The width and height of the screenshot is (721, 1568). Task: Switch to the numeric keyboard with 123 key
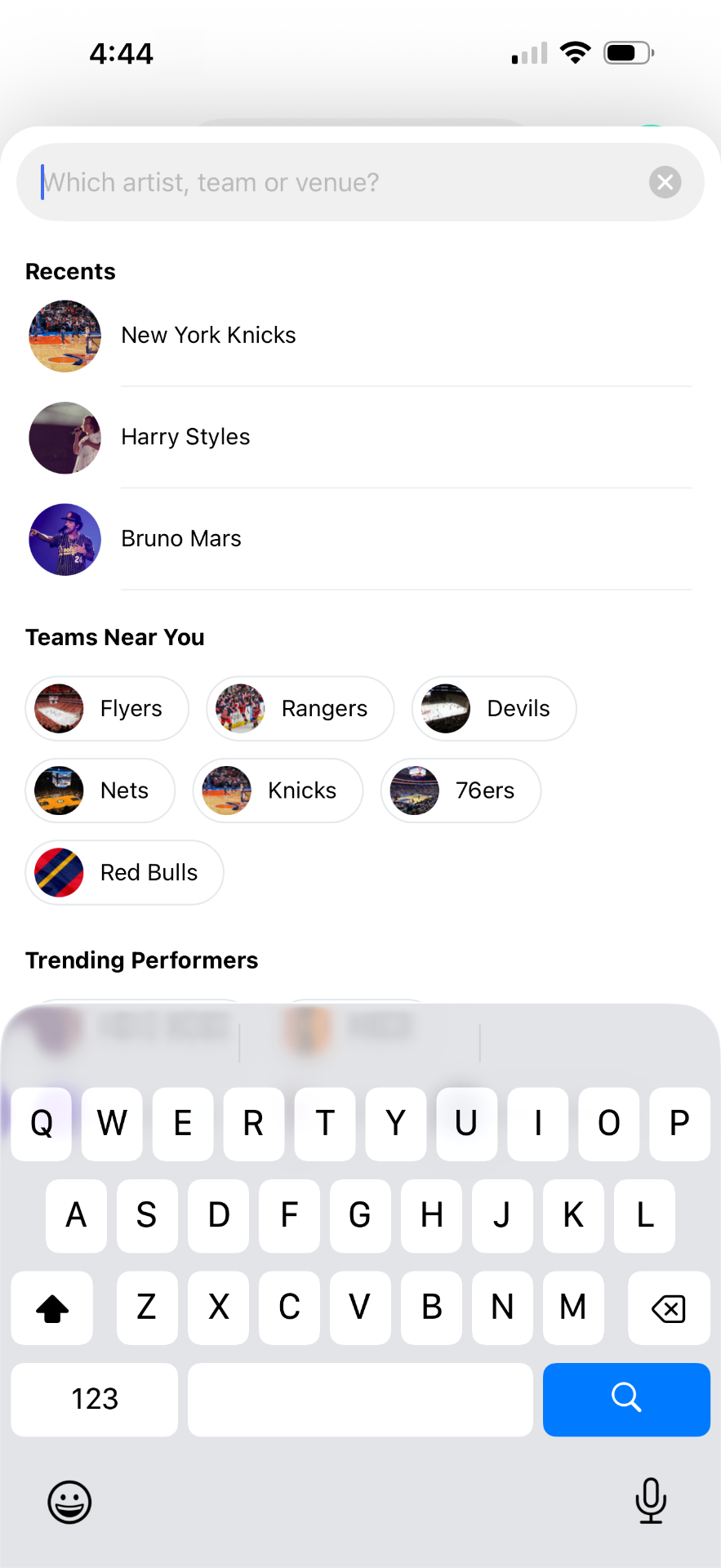[x=93, y=1400]
